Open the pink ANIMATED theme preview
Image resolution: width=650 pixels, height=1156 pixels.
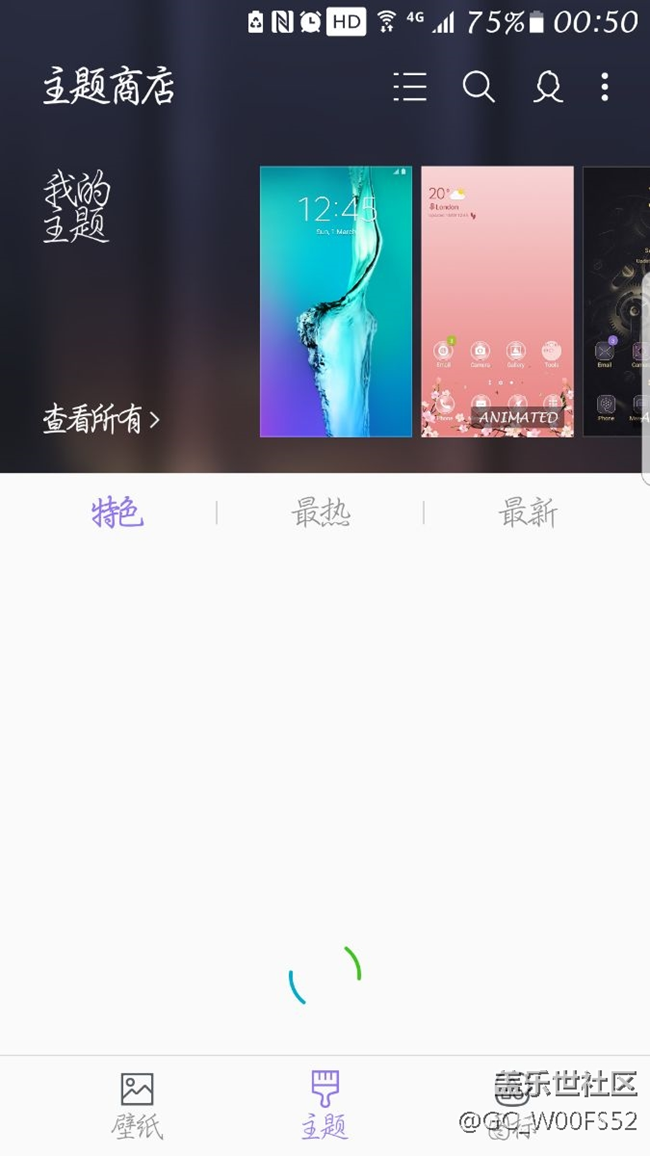click(497, 301)
